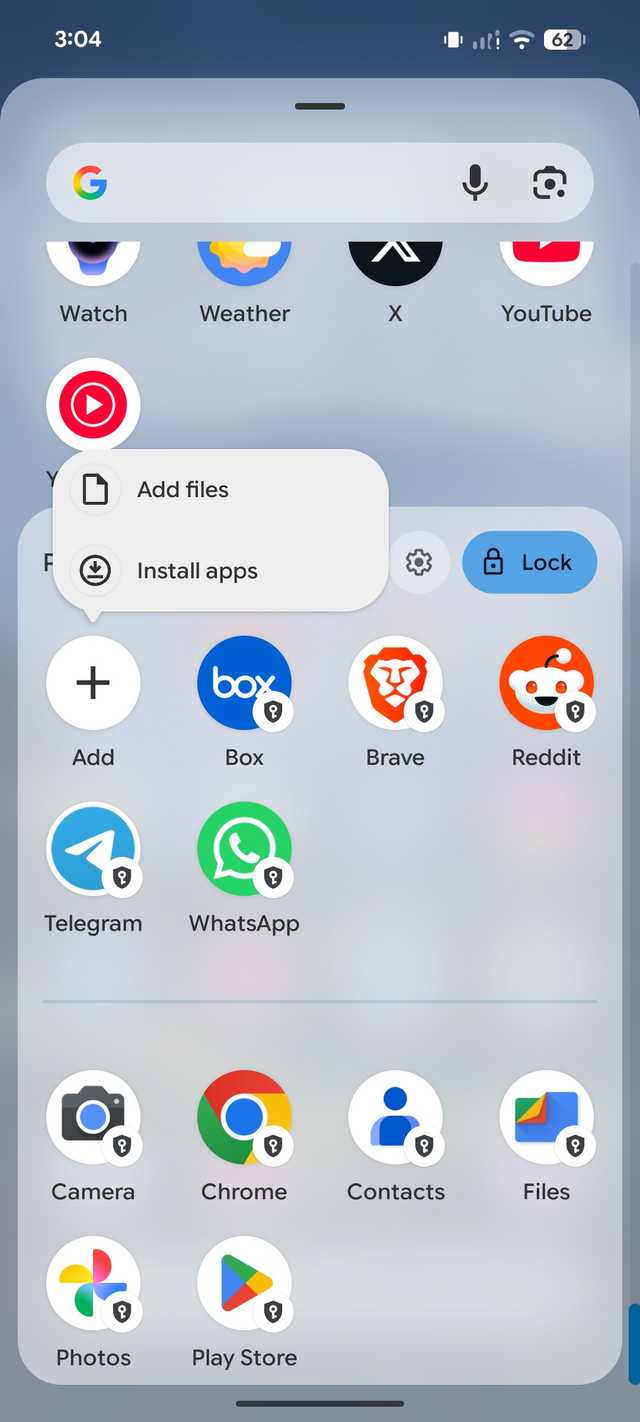Image resolution: width=640 pixels, height=1422 pixels.
Task: Open private Contacts
Action: pyautogui.click(x=395, y=1117)
